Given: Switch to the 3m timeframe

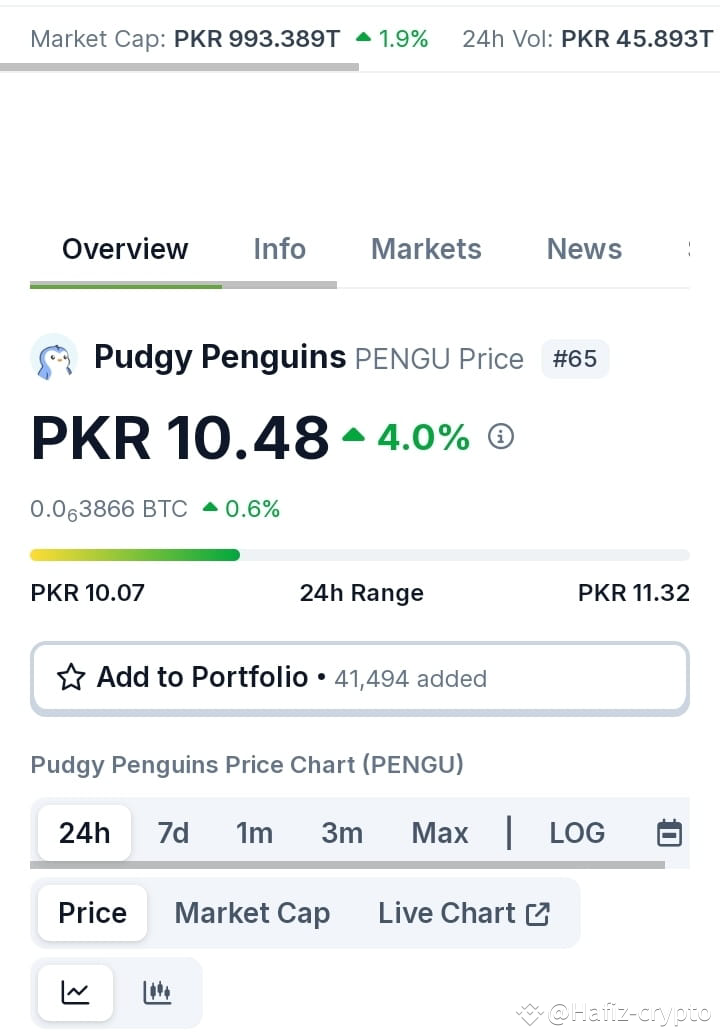Looking at the screenshot, I should [342, 832].
